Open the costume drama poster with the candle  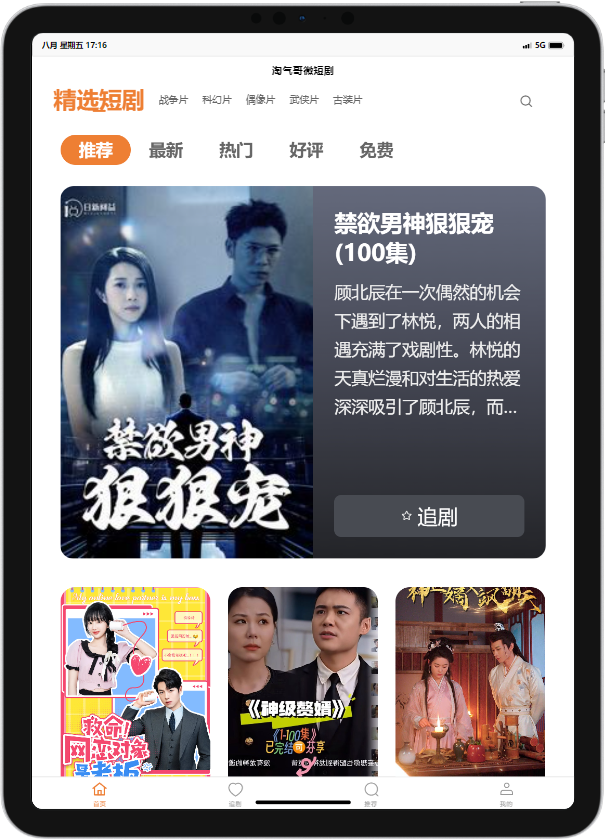[470, 681]
